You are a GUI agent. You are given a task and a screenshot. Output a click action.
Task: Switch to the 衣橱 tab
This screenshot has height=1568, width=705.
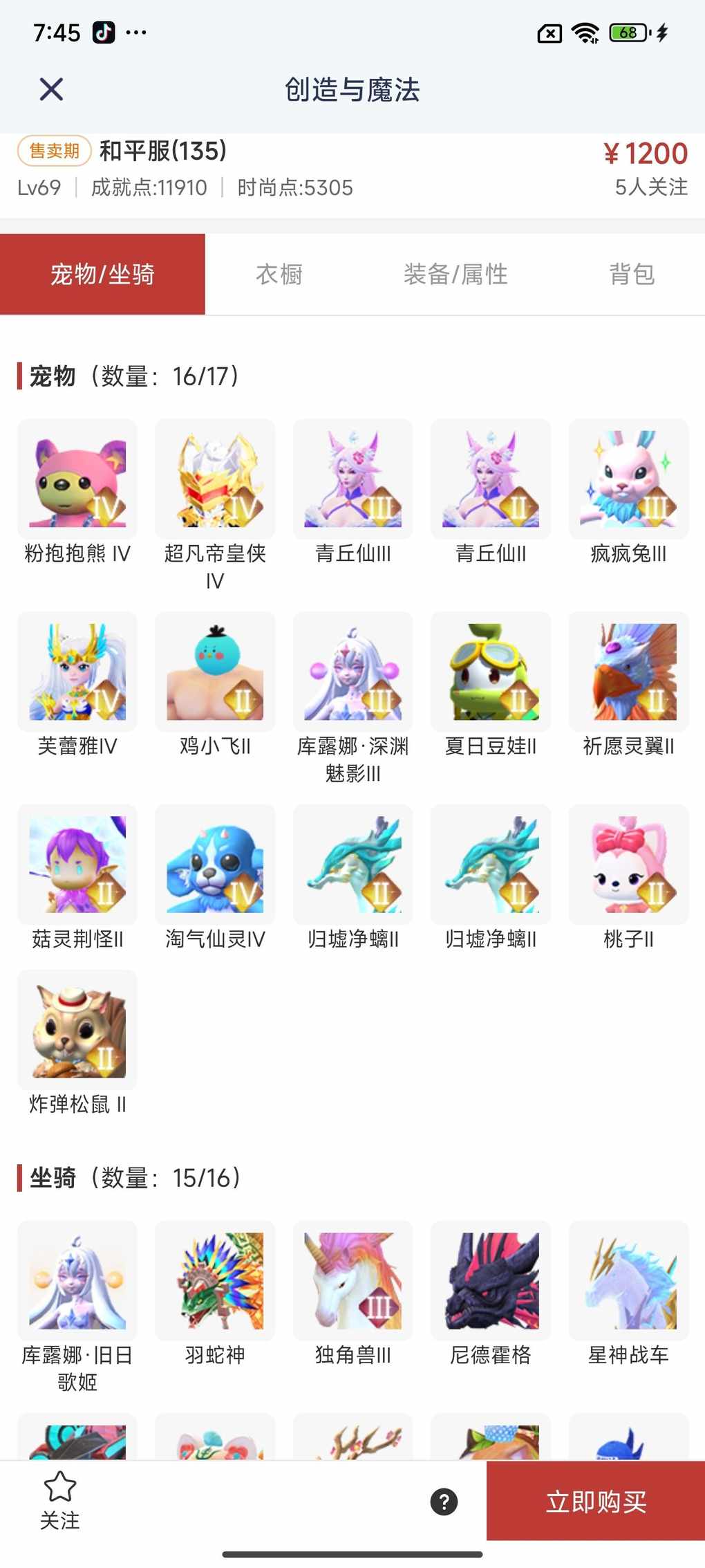pyautogui.click(x=279, y=274)
